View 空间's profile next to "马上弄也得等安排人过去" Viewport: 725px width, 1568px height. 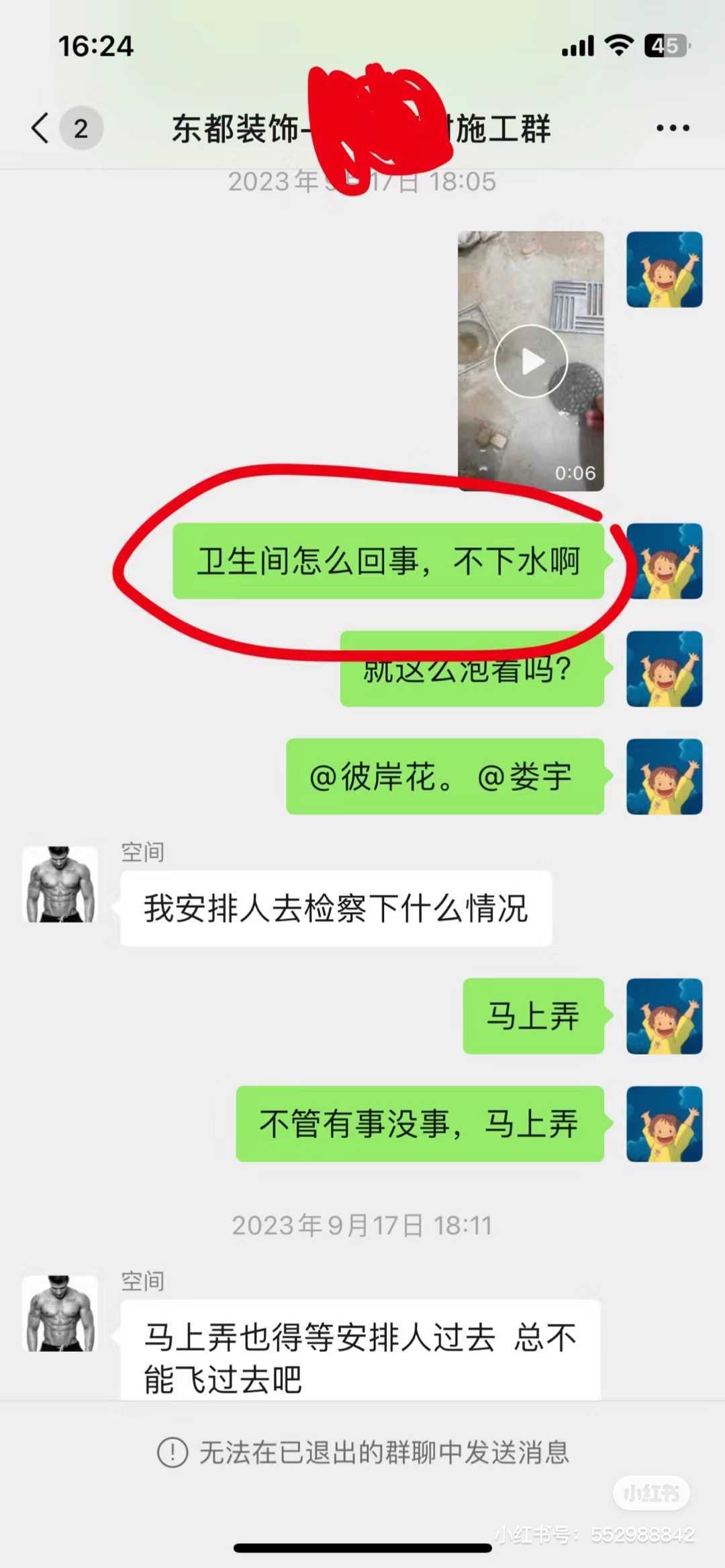pyautogui.click(x=60, y=1313)
